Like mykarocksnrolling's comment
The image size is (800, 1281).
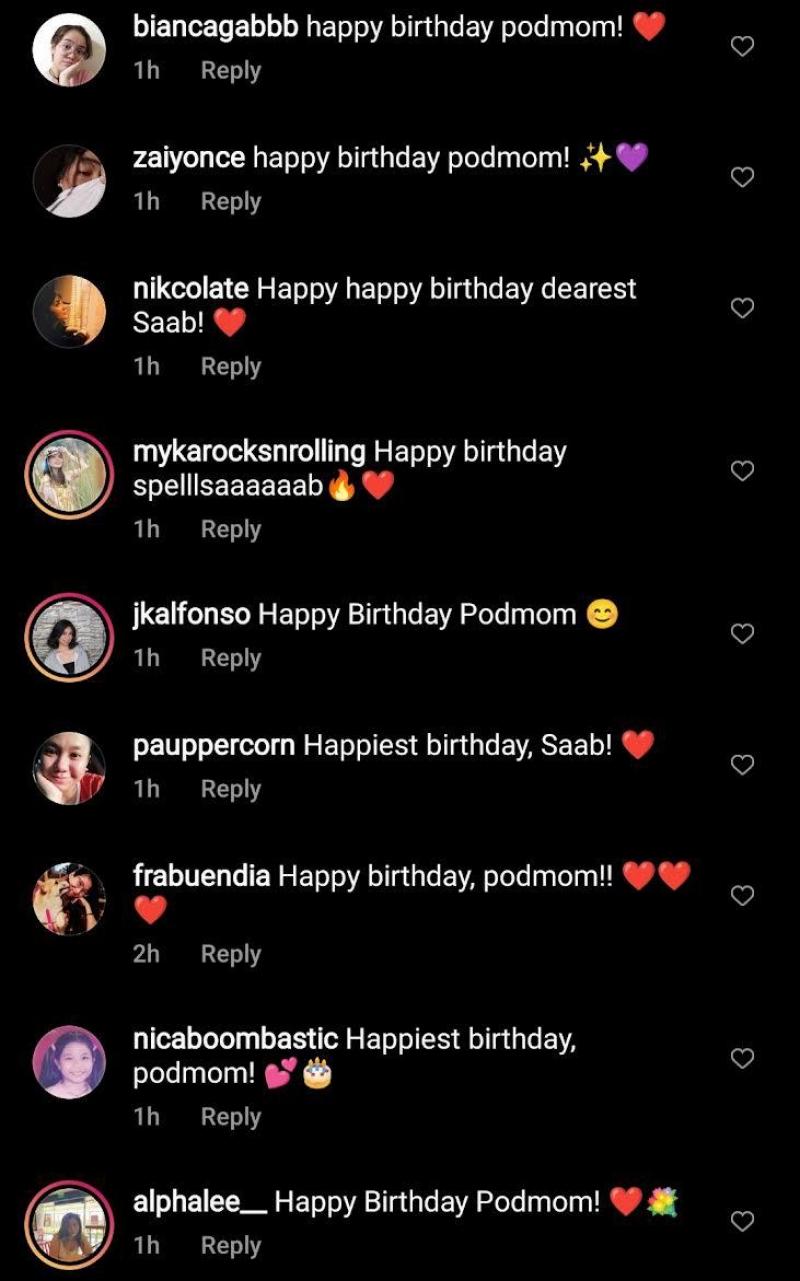click(x=742, y=471)
